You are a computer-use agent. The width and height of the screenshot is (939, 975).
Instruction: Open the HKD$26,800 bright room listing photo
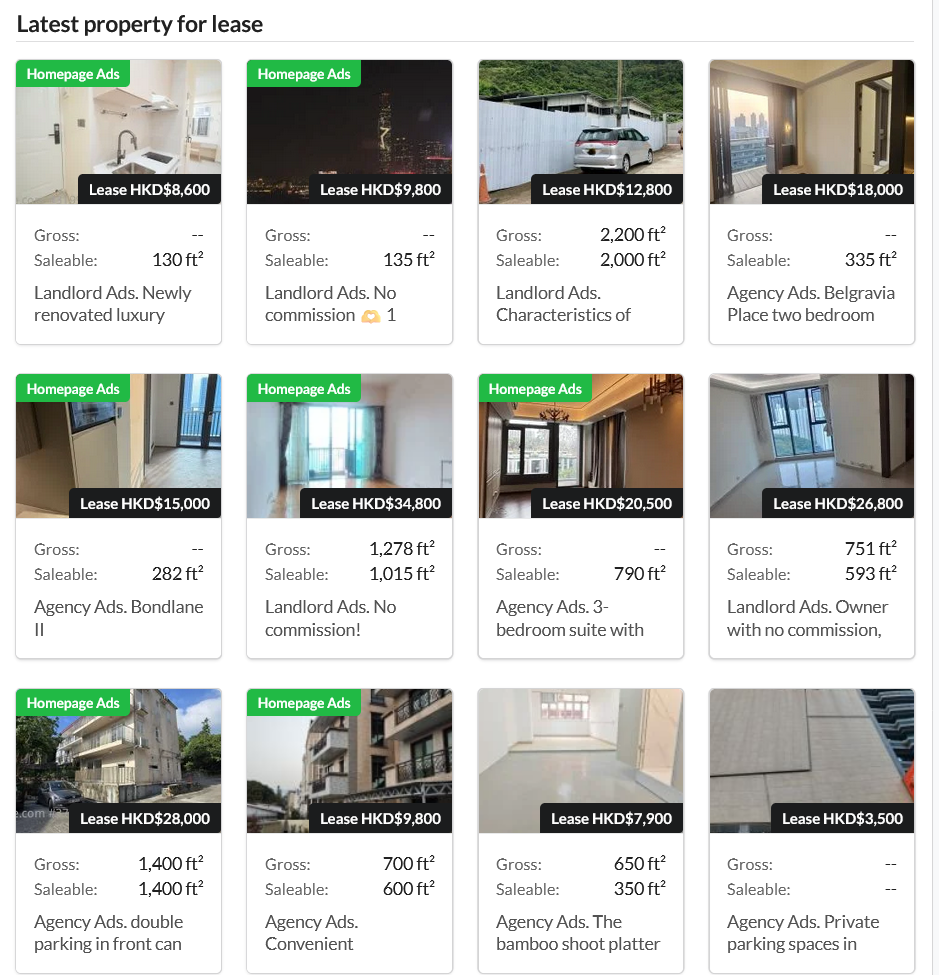[x=811, y=446]
